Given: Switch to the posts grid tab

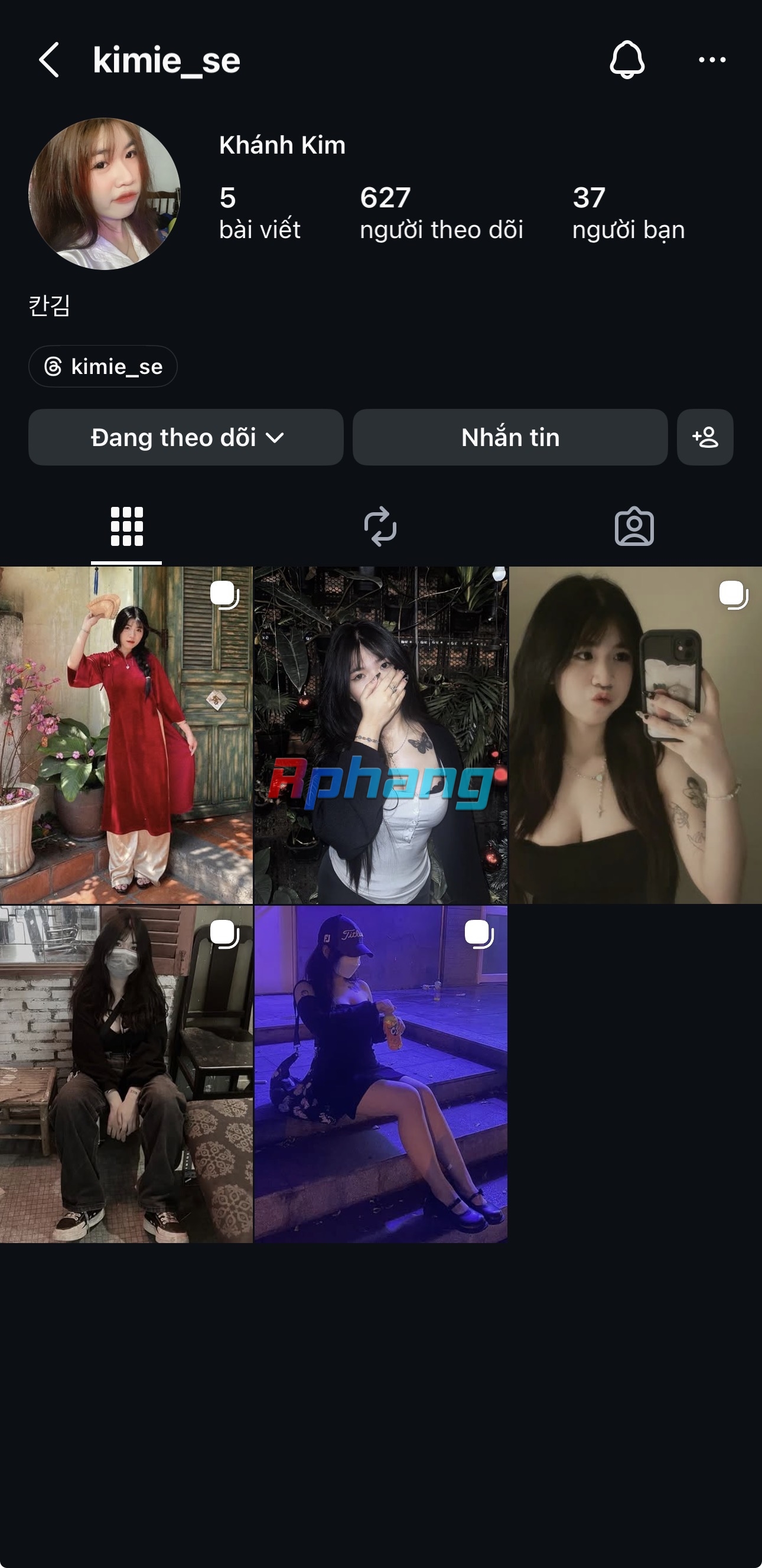Looking at the screenshot, I should [126, 526].
